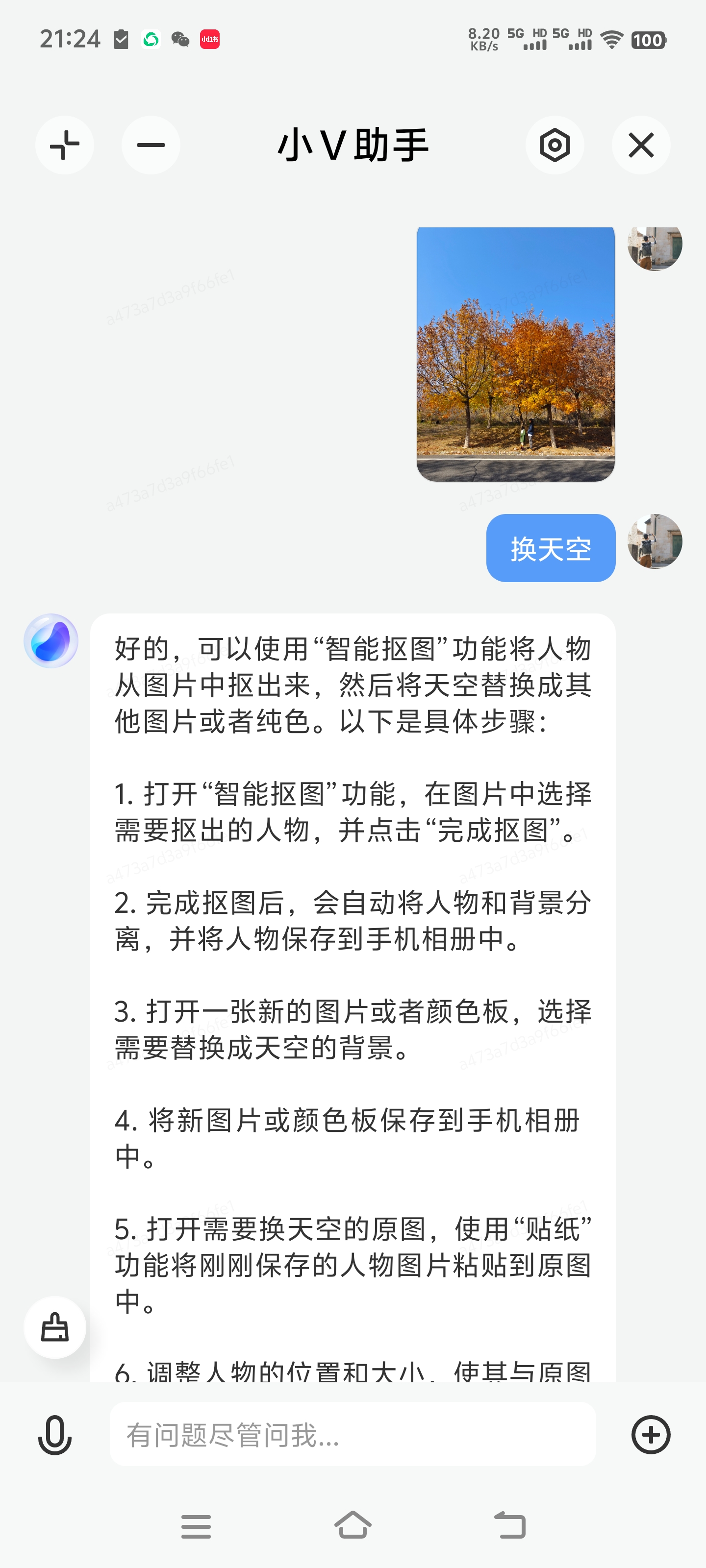The image size is (706, 1568).
Task: Clear the chat with the broom icon
Action: (x=55, y=1327)
